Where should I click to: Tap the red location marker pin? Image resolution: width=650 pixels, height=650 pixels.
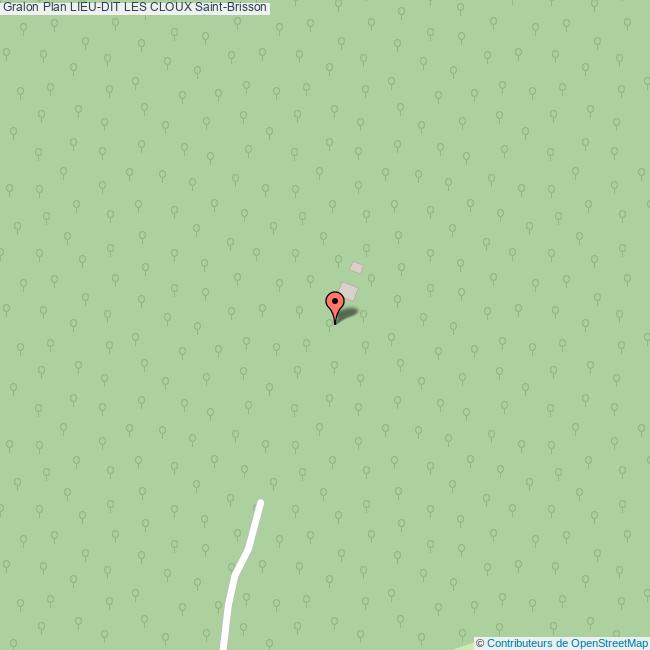tap(335, 303)
